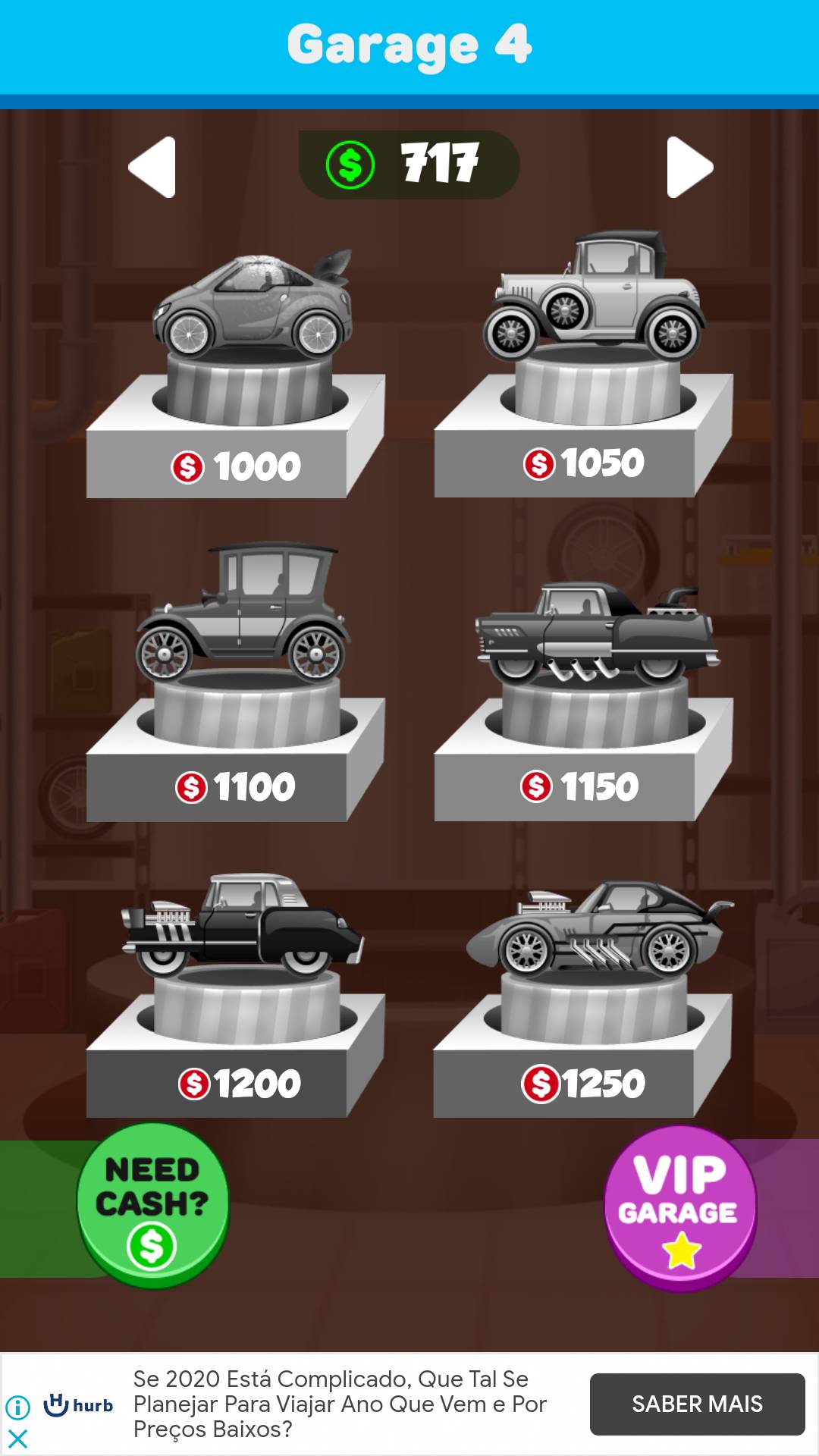
Task: Tap the Need Cash green button
Action: point(152,1206)
